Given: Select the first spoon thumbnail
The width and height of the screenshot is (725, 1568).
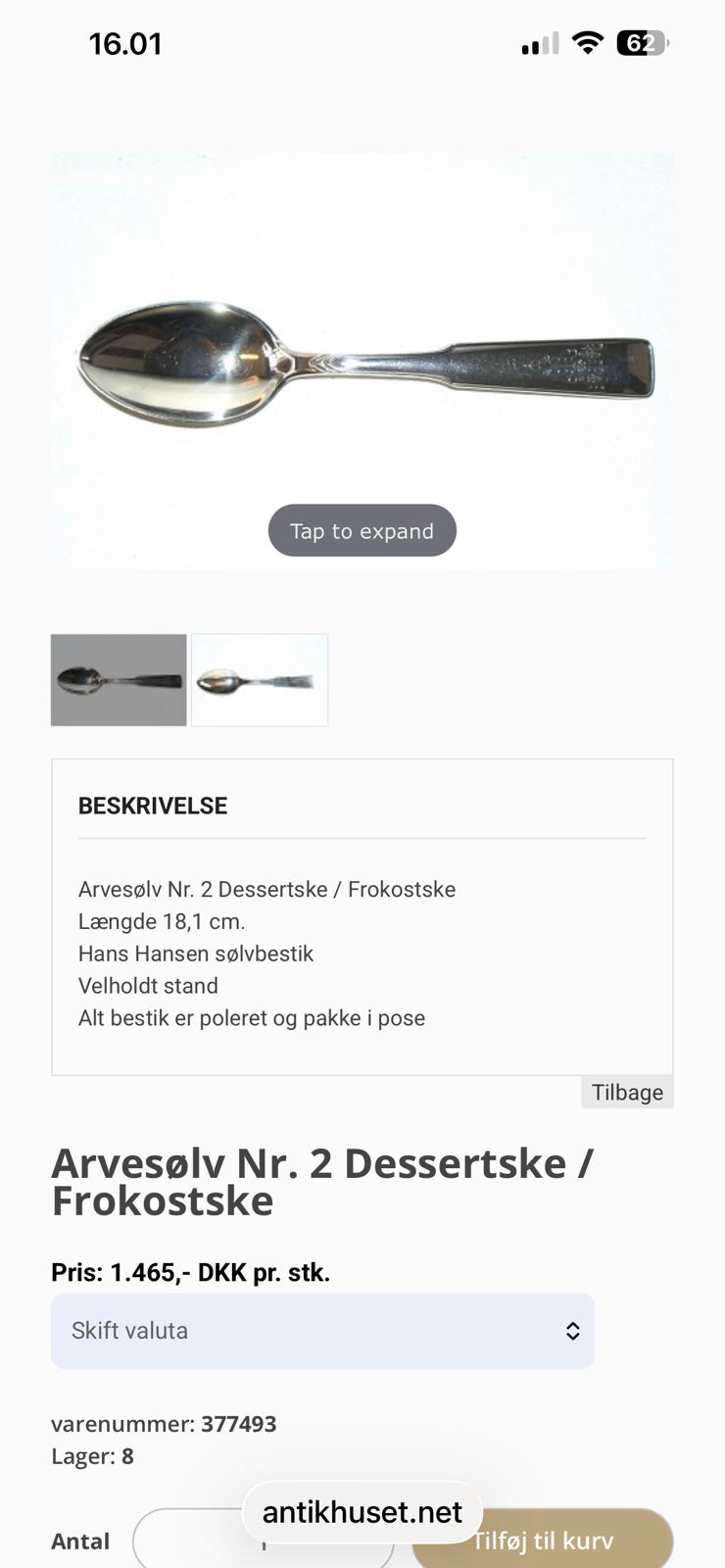Looking at the screenshot, I should tap(118, 680).
